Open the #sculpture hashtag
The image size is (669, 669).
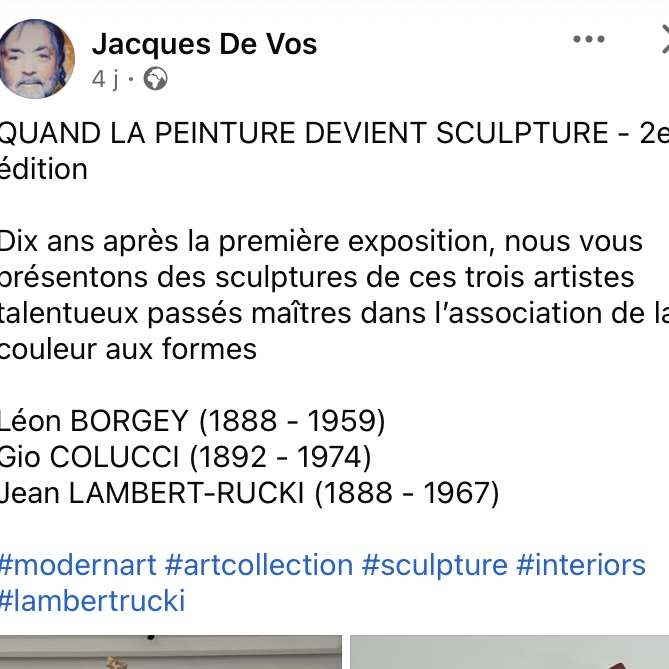tap(434, 565)
